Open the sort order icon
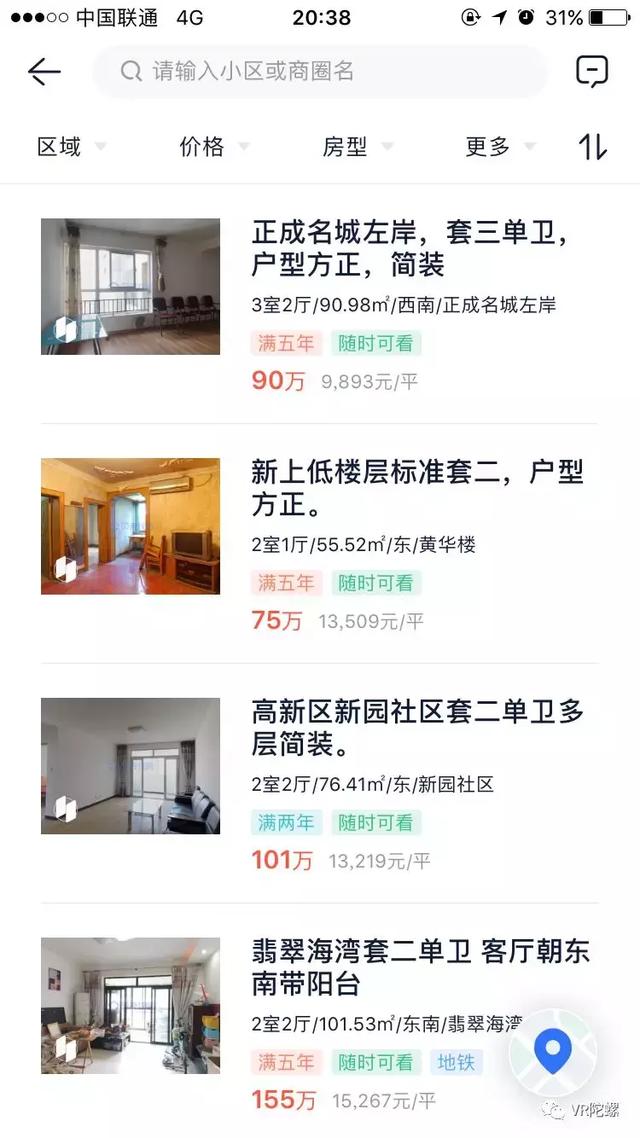The image size is (640, 1138). (593, 147)
